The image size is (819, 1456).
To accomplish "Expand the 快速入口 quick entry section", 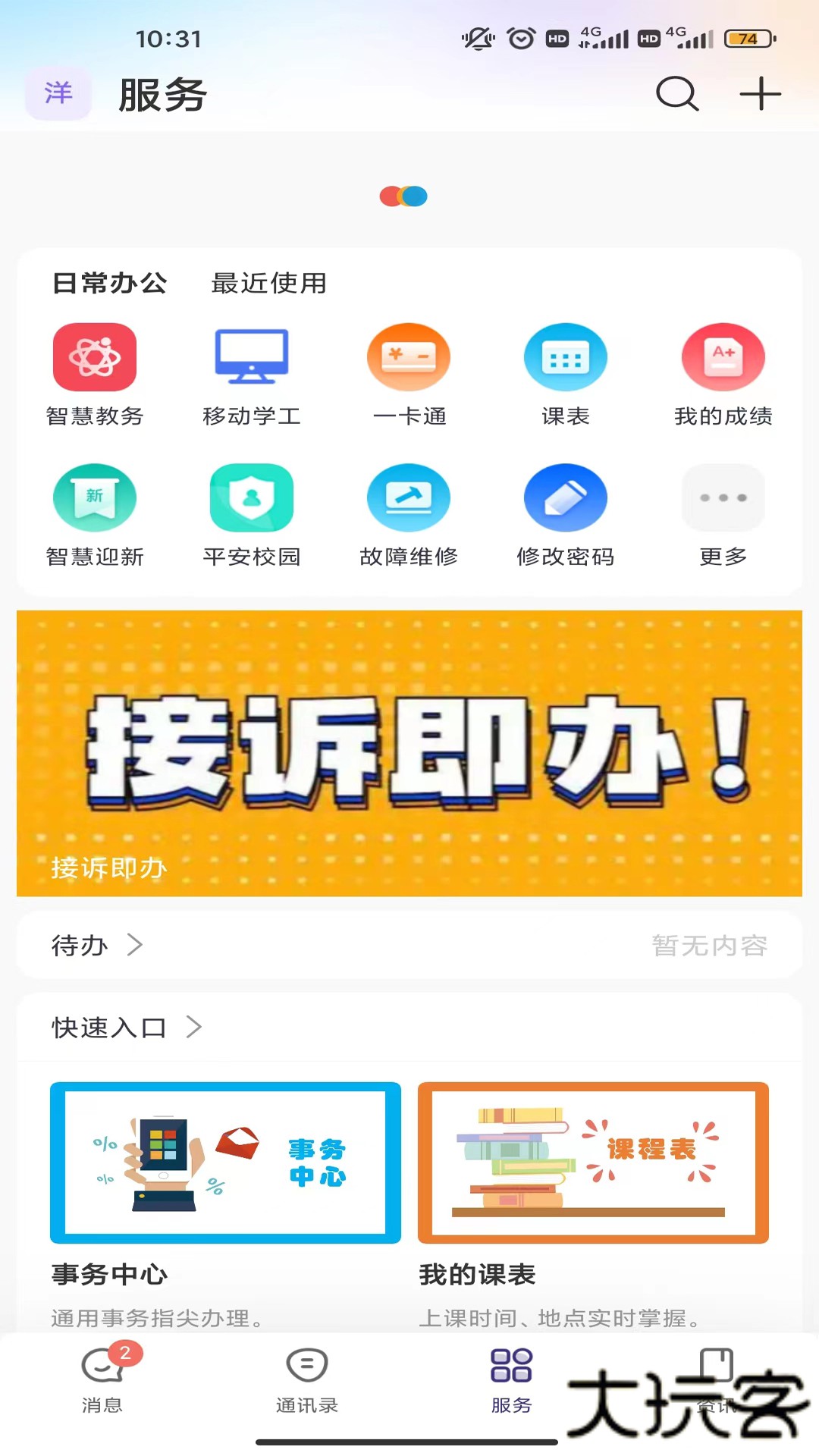I will pyautogui.click(x=125, y=1028).
